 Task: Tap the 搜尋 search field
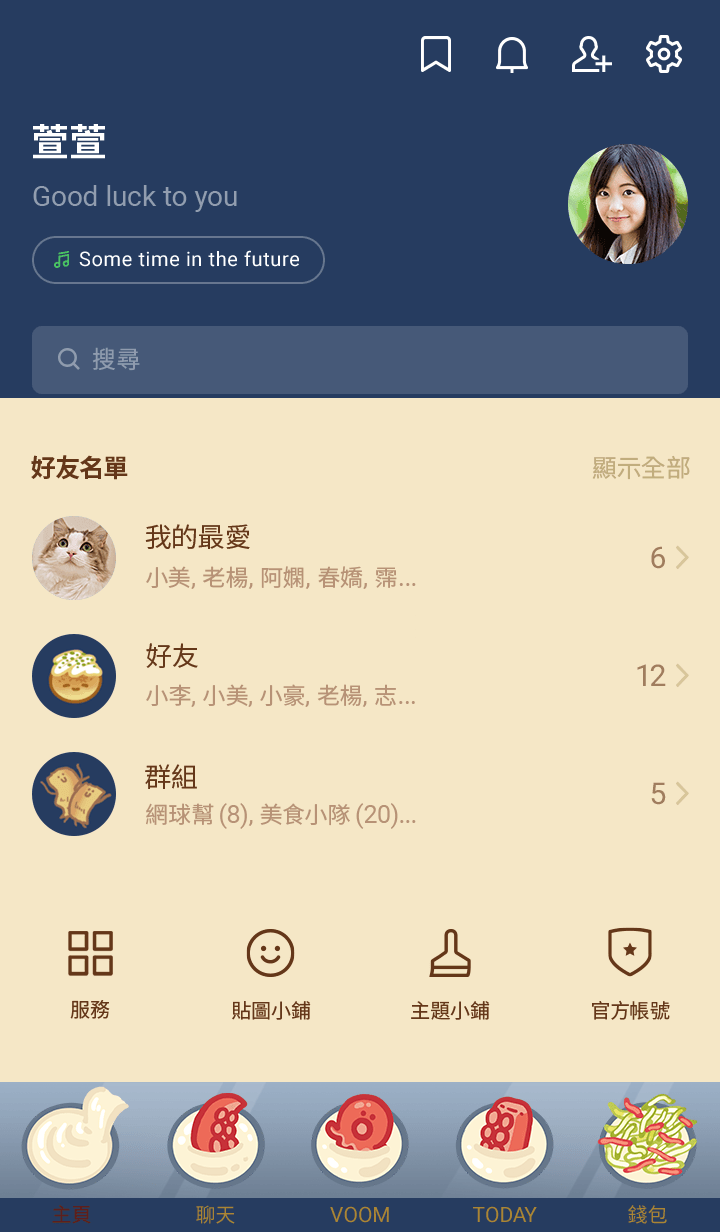[x=360, y=360]
